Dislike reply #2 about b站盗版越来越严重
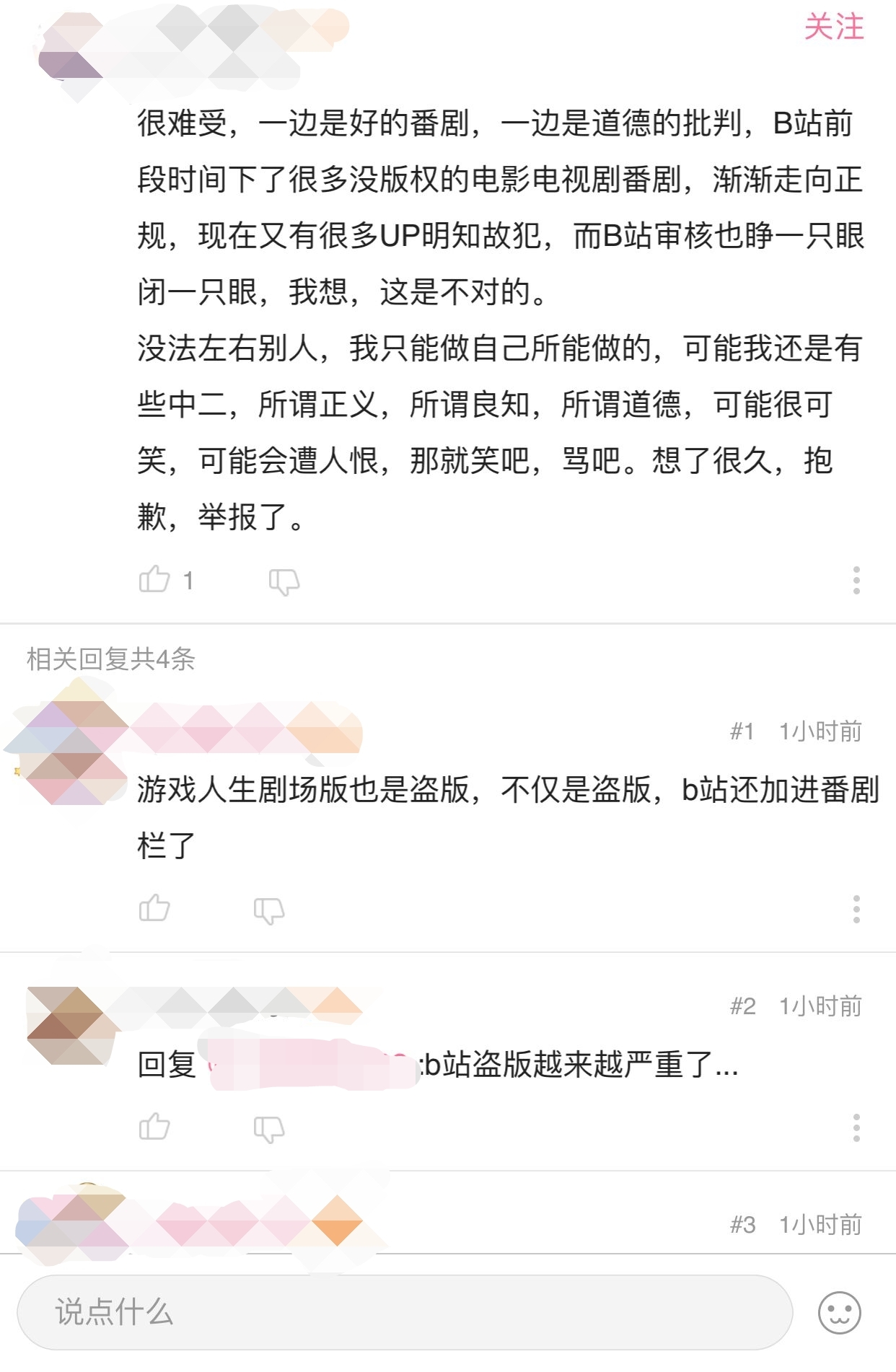The width and height of the screenshot is (896, 1372). [269, 1129]
